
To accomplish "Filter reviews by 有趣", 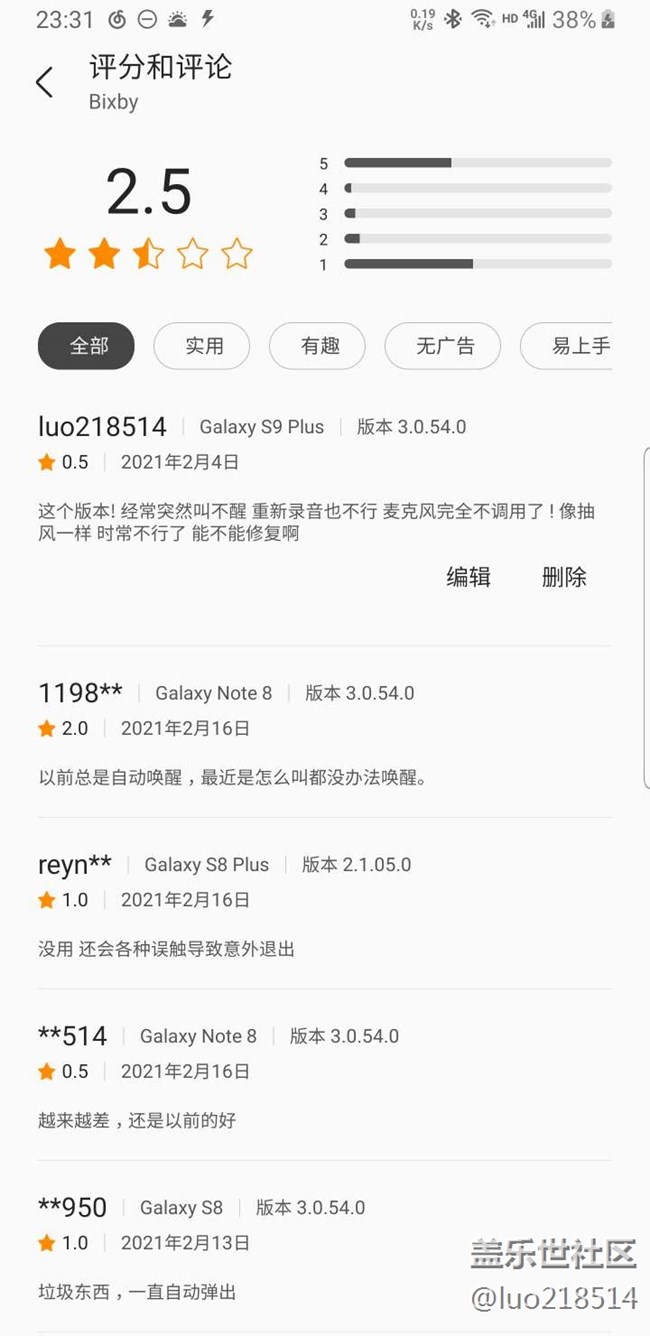I will pyautogui.click(x=318, y=346).
